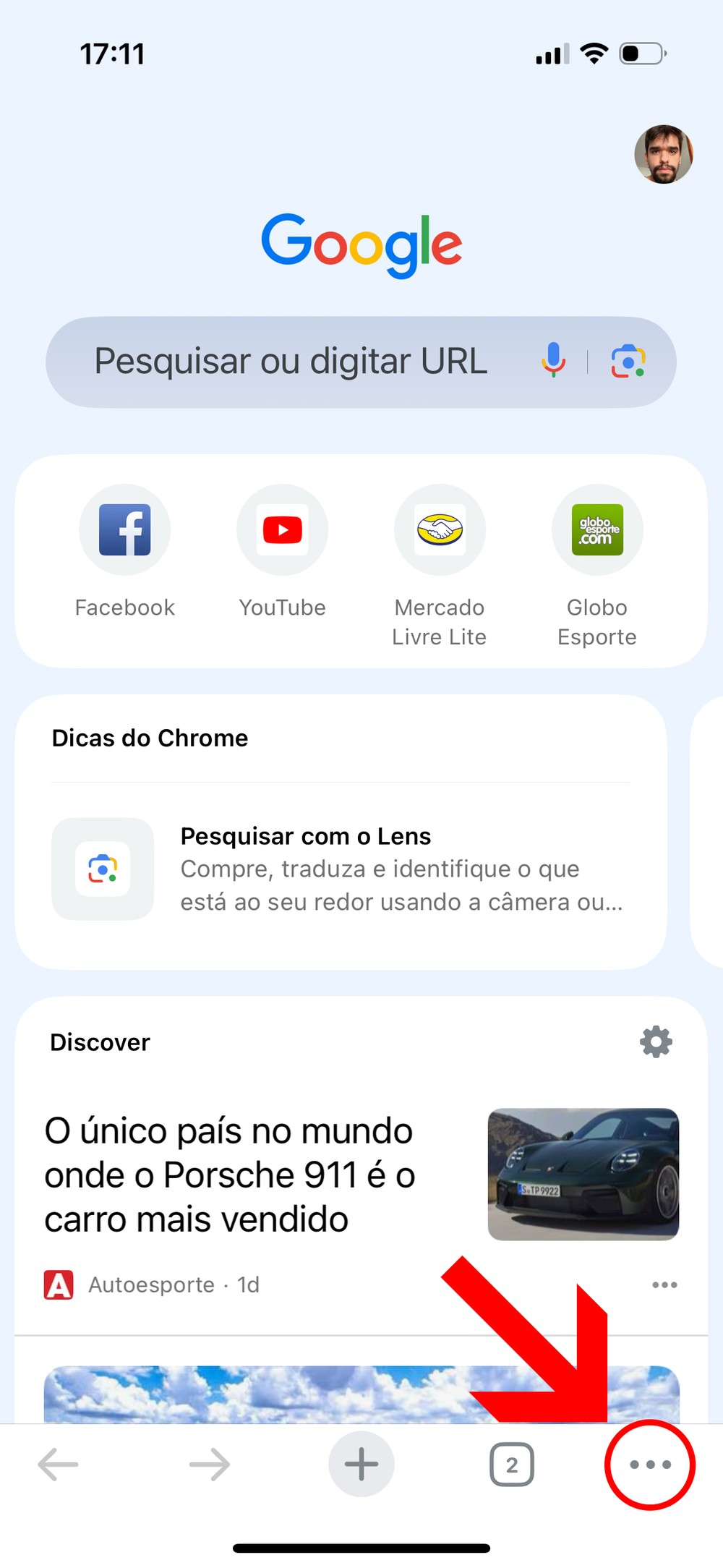
Task: Open the Chrome three-dot menu
Action: (x=650, y=1465)
